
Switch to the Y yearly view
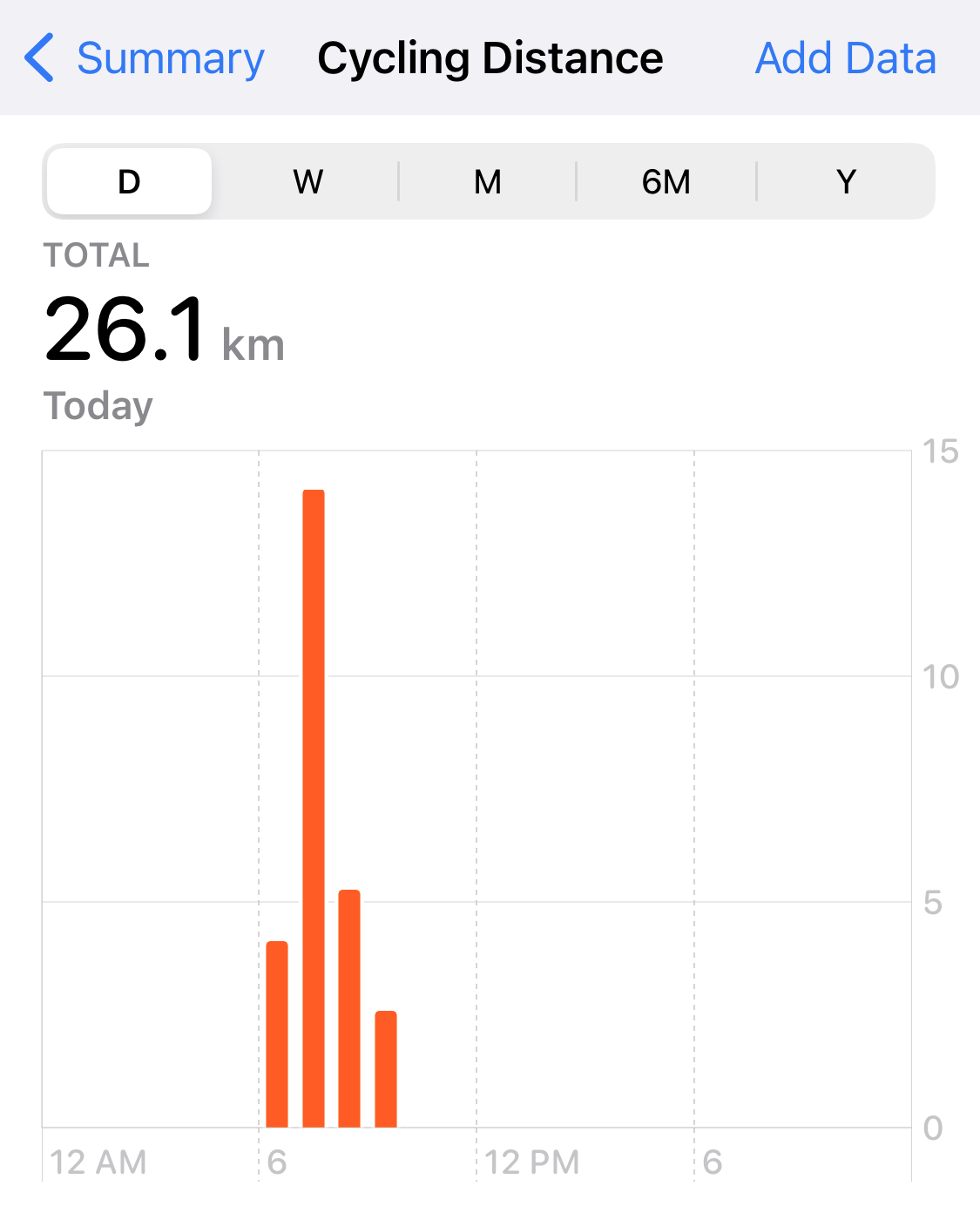click(846, 182)
